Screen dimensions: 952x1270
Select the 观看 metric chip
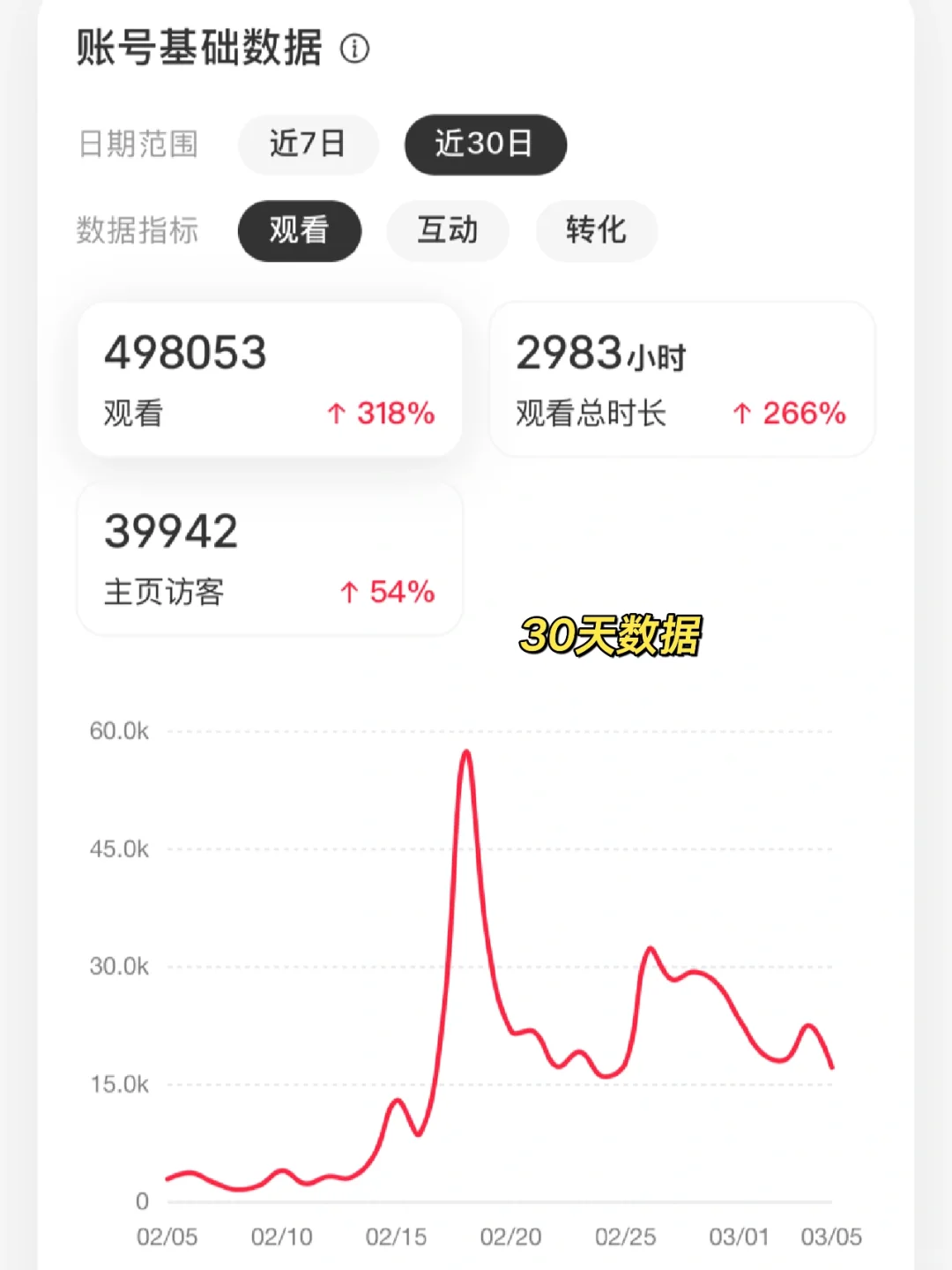click(299, 231)
